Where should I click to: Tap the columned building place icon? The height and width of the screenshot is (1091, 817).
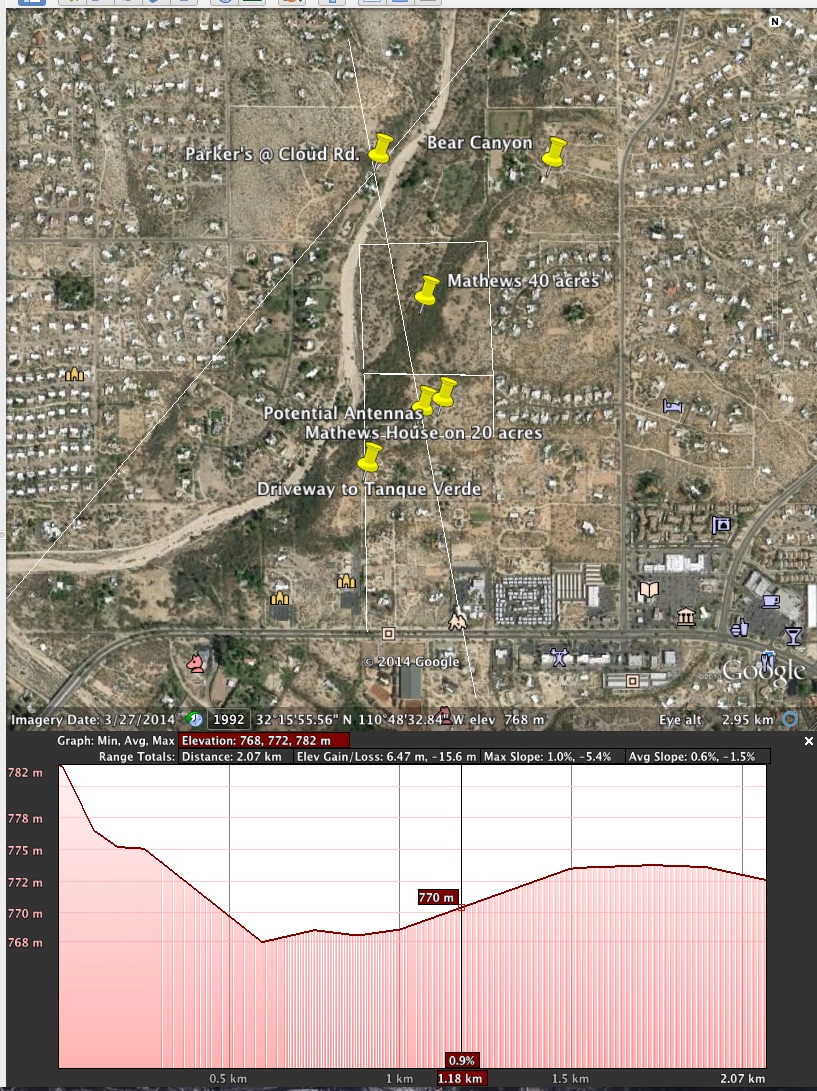685,616
